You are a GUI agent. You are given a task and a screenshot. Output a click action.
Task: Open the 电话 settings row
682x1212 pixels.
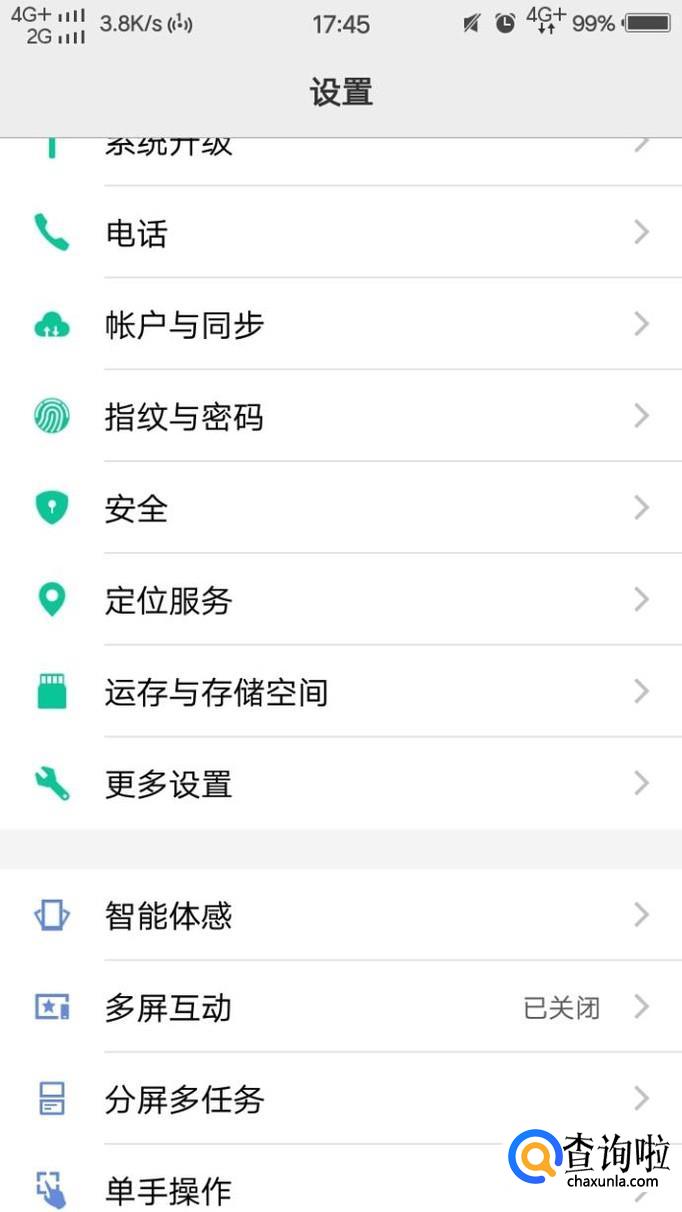click(340, 233)
